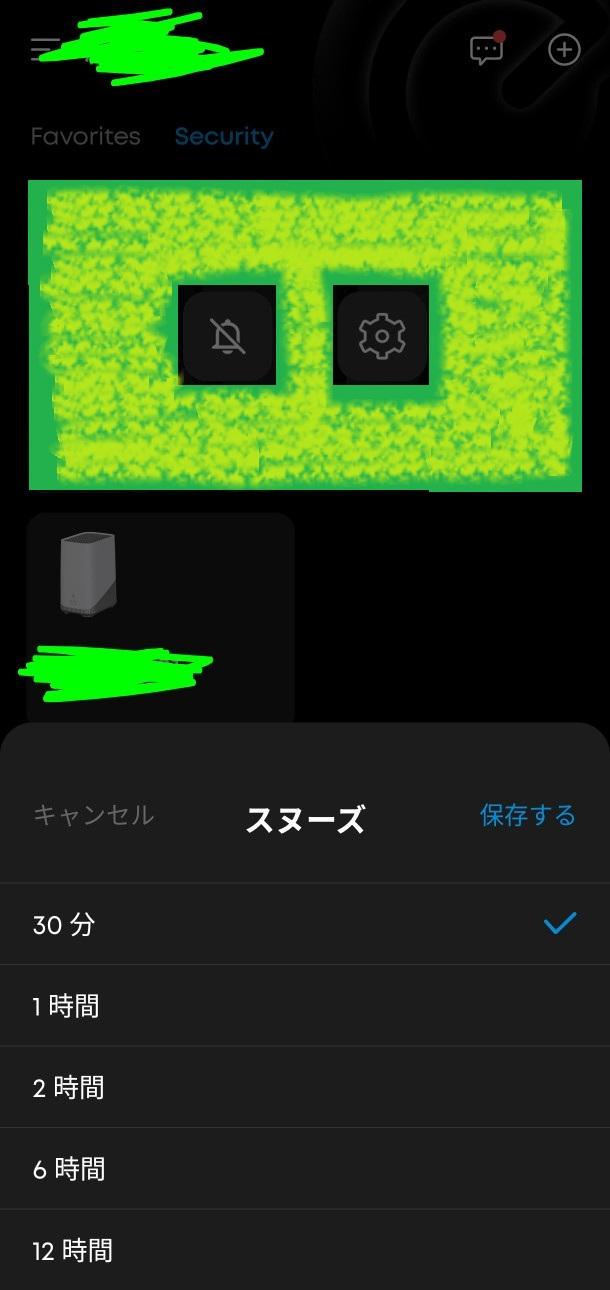Image resolution: width=610 pixels, height=1290 pixels.
Task: Select the 30 分 snooze option
Action: 304,924
